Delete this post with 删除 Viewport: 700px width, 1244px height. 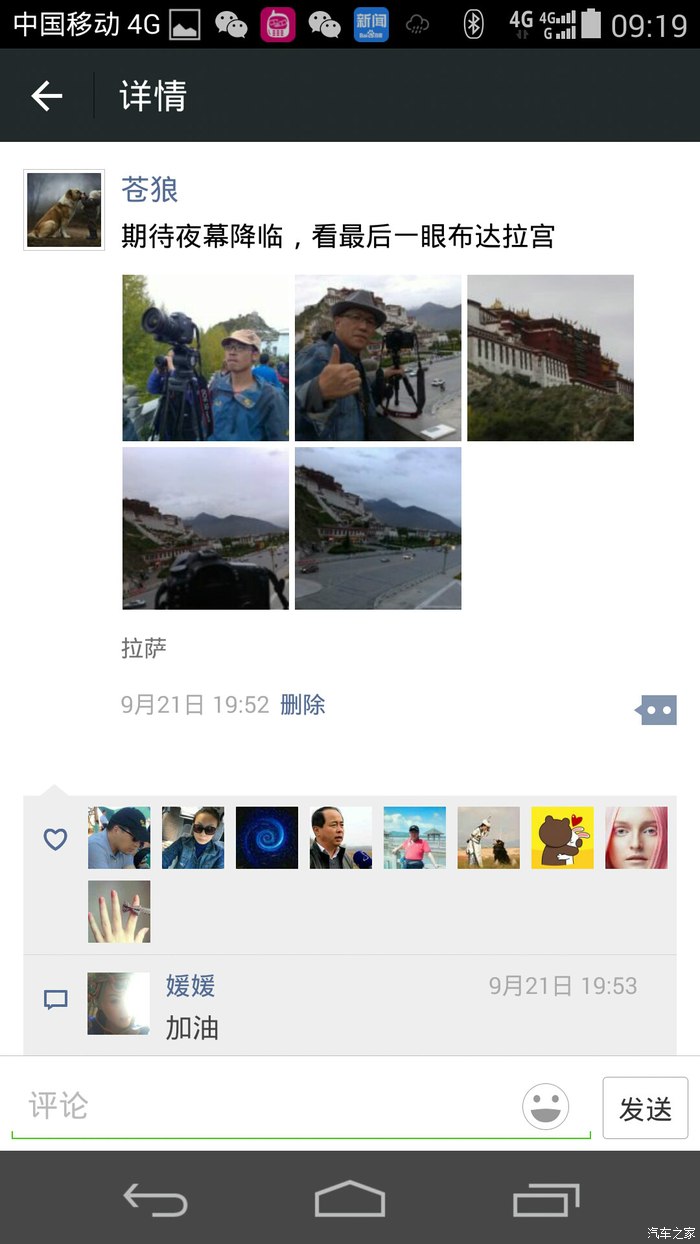pyautogui.click(x=302, y=705)
